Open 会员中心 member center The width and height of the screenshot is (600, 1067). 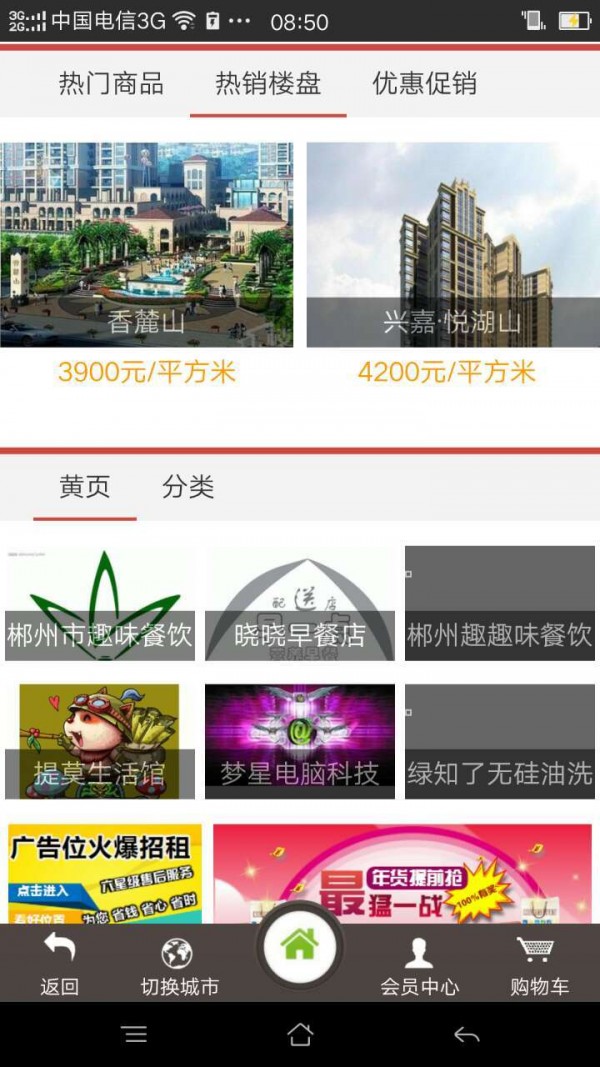point(419,965)
